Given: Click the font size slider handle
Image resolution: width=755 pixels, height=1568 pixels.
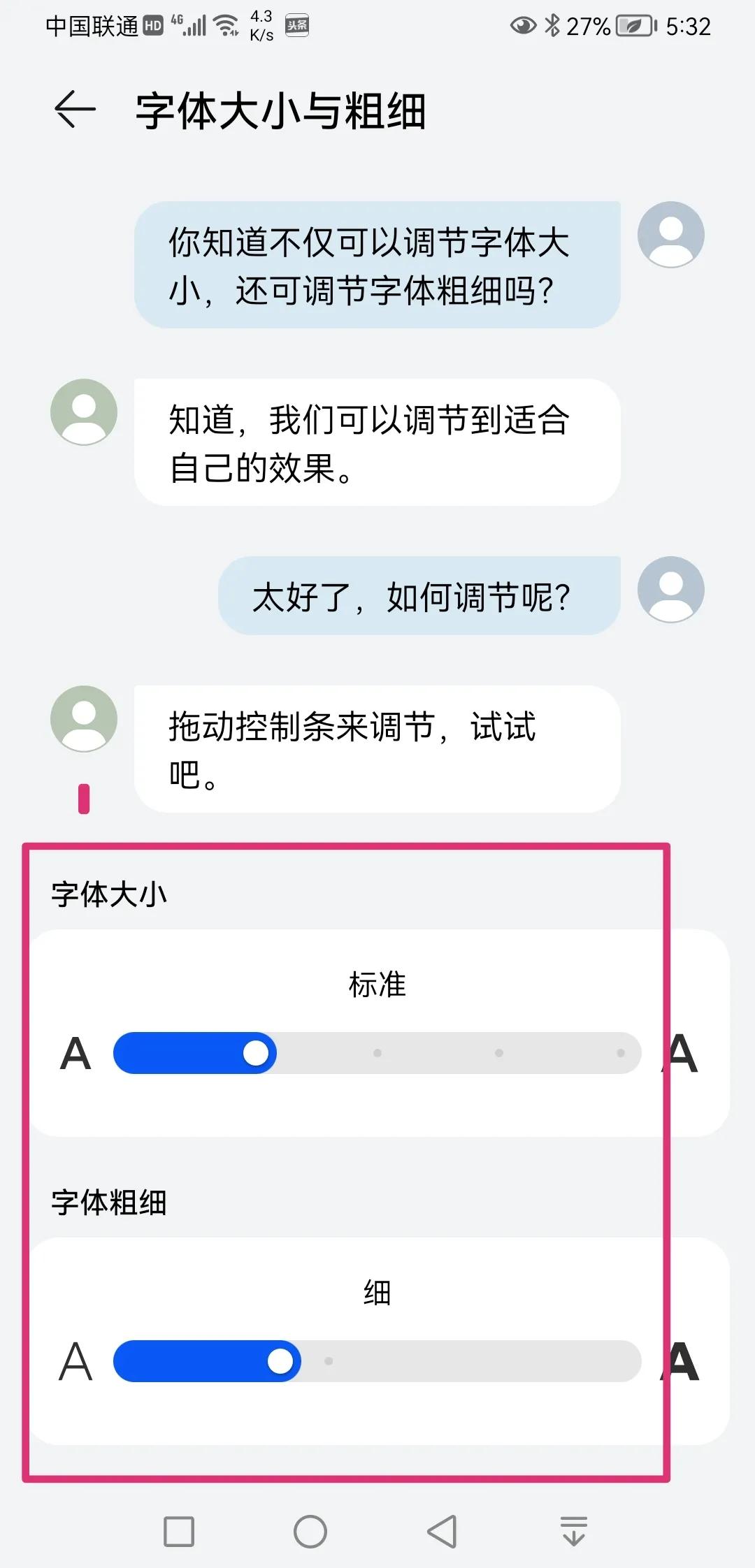Looking at the screenshot, I should (257, 1053).
